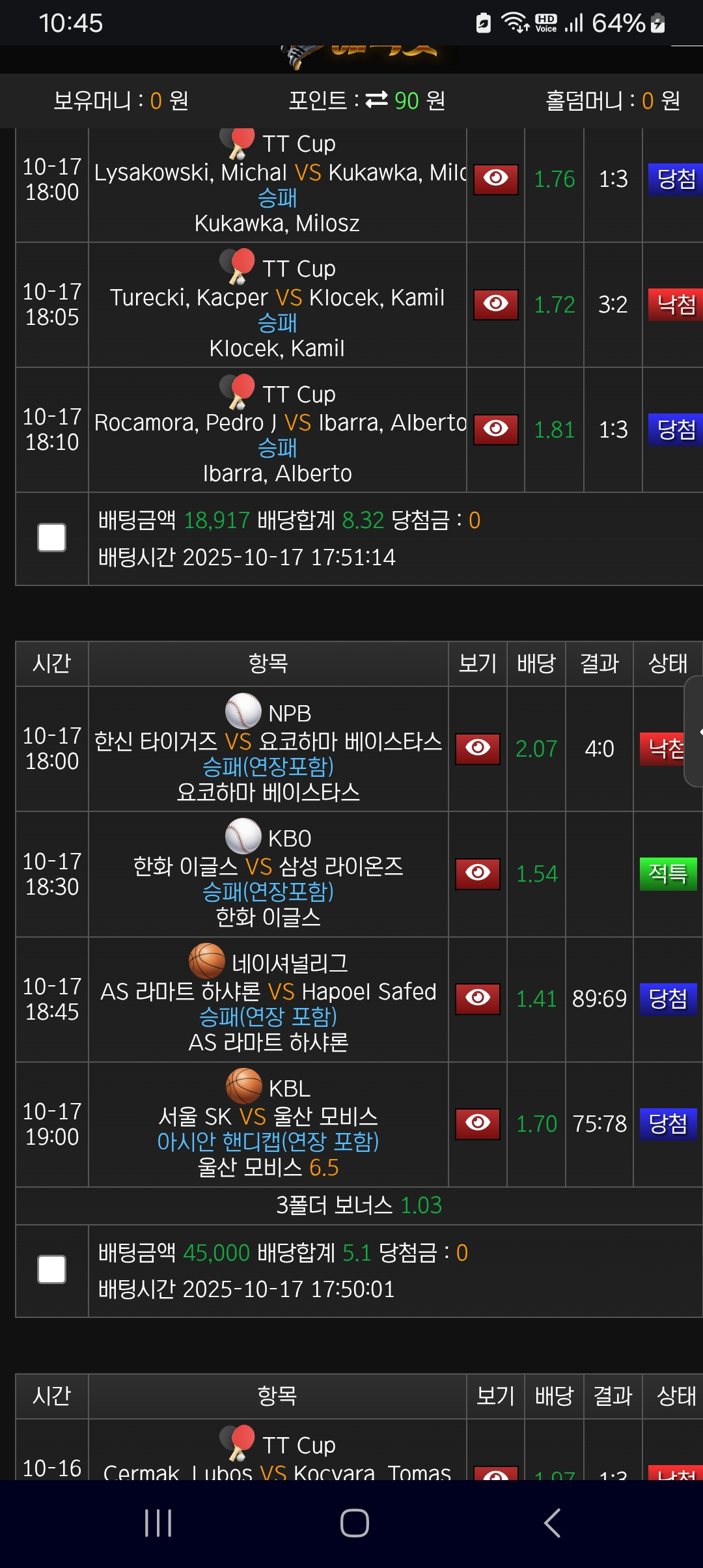Tick checkbox for the 45,000 bet slip

(x=52, y=1270)
